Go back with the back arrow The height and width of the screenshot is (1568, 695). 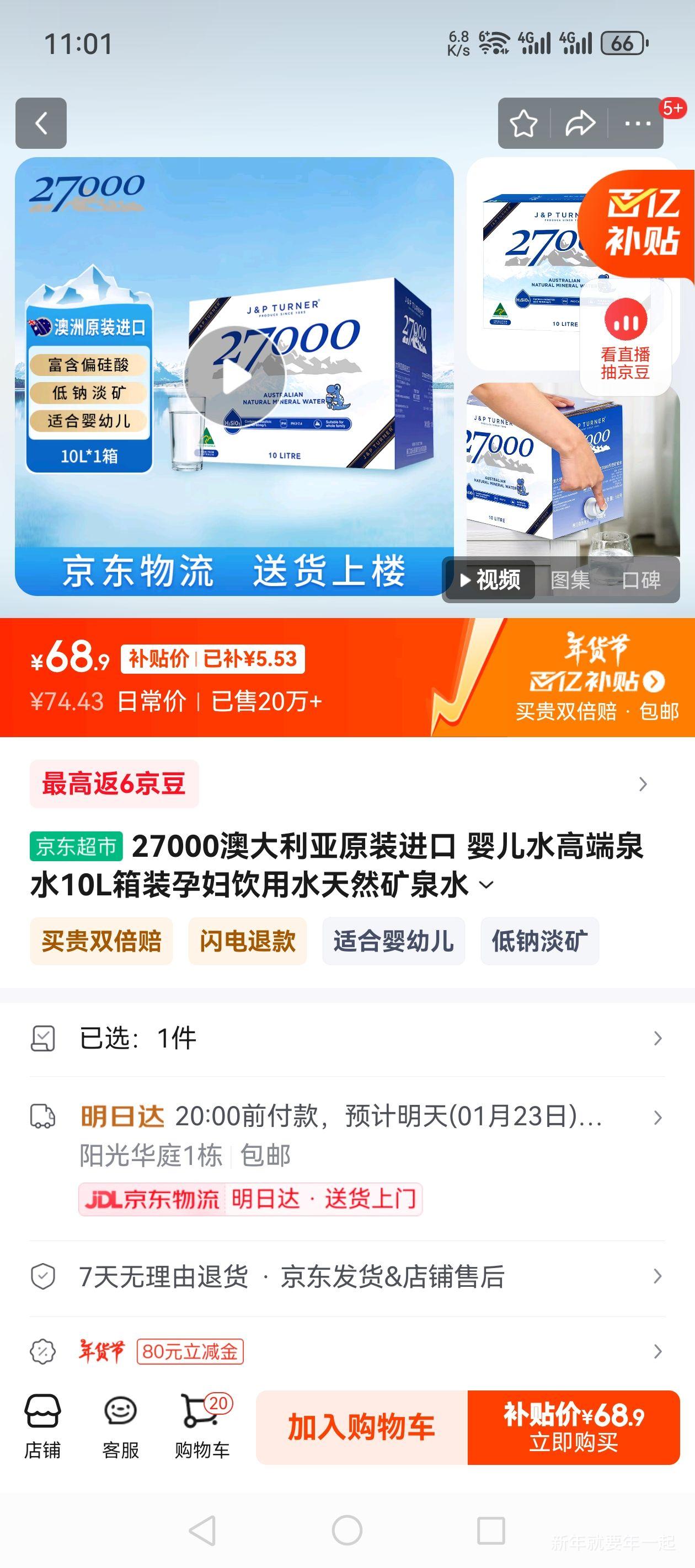click(41, 123)
